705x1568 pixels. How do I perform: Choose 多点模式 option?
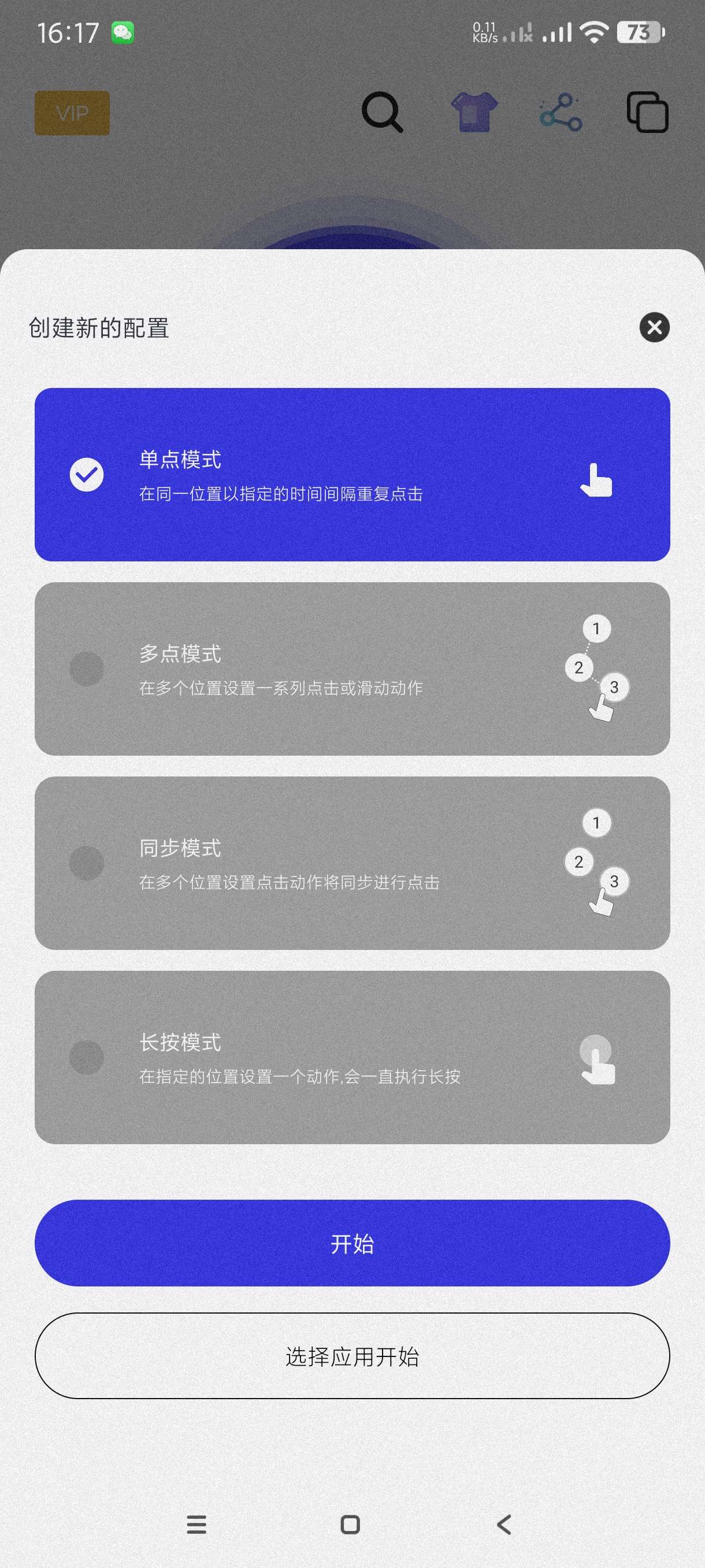(x=351, y=668)
